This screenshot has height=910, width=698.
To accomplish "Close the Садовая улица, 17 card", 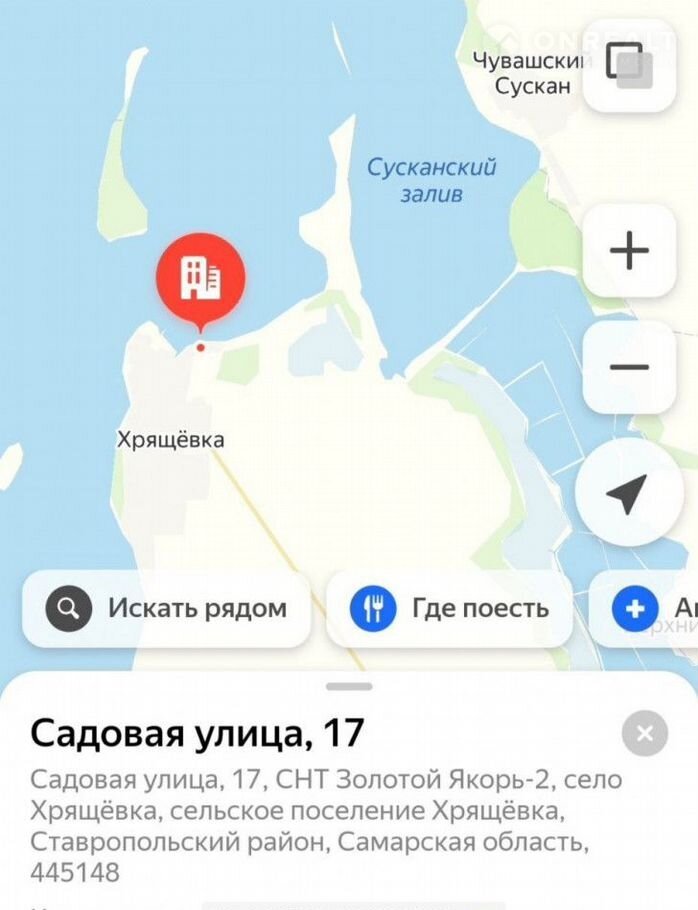I will 644,734.
